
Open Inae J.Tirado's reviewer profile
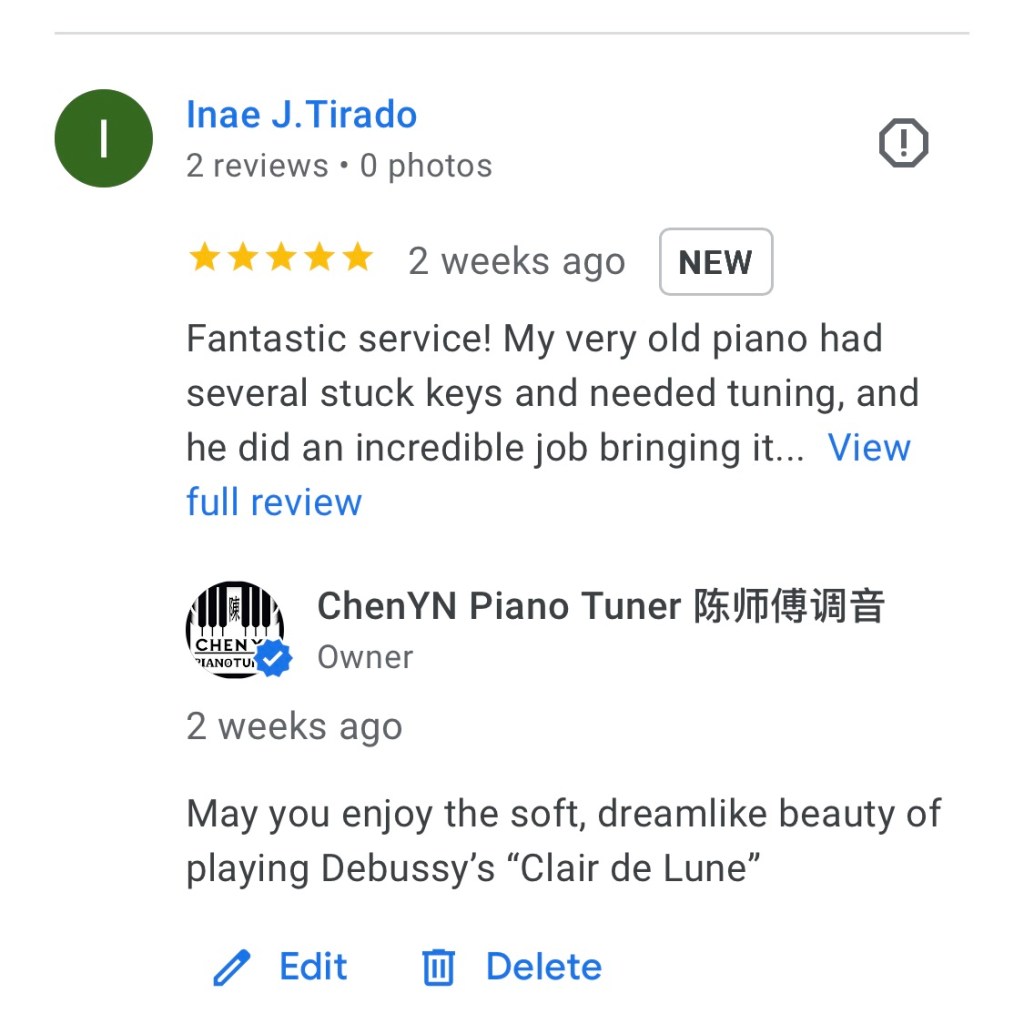[301, 115]
